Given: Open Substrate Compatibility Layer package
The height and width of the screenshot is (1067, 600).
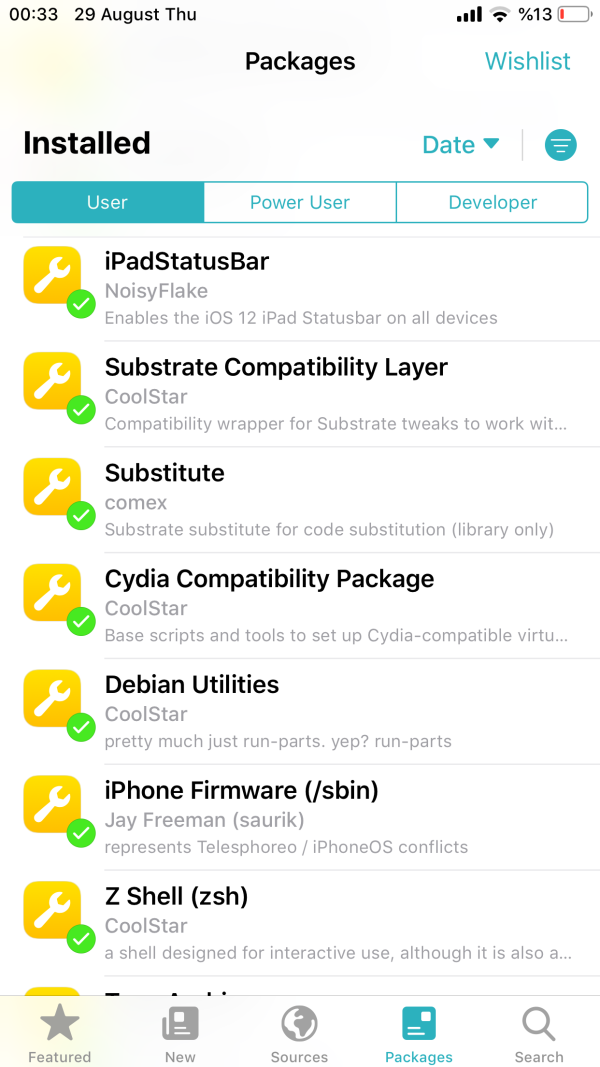Looking at the screenshot, I should point(300,394).
